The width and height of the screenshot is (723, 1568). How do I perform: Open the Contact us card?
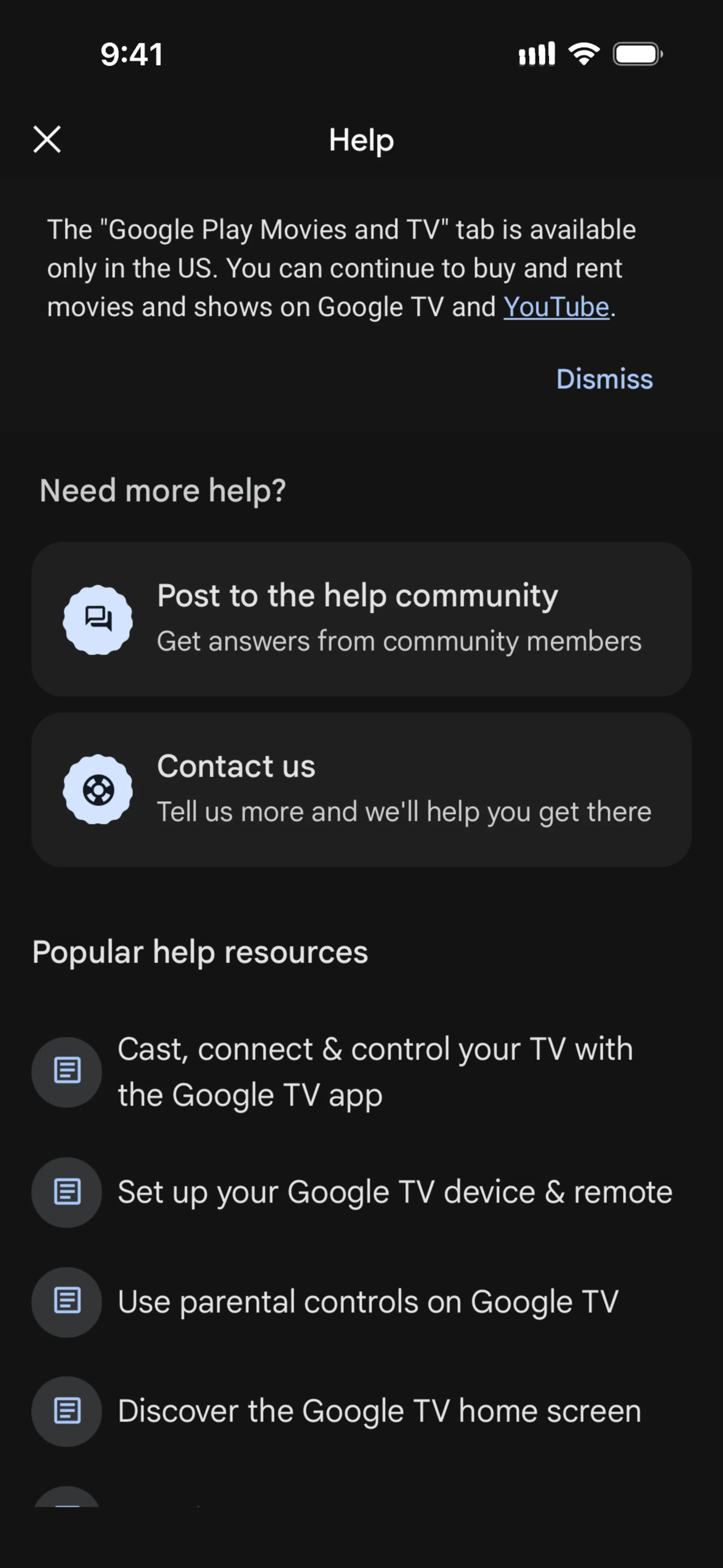pyautogui.click(x=361, y=789)
